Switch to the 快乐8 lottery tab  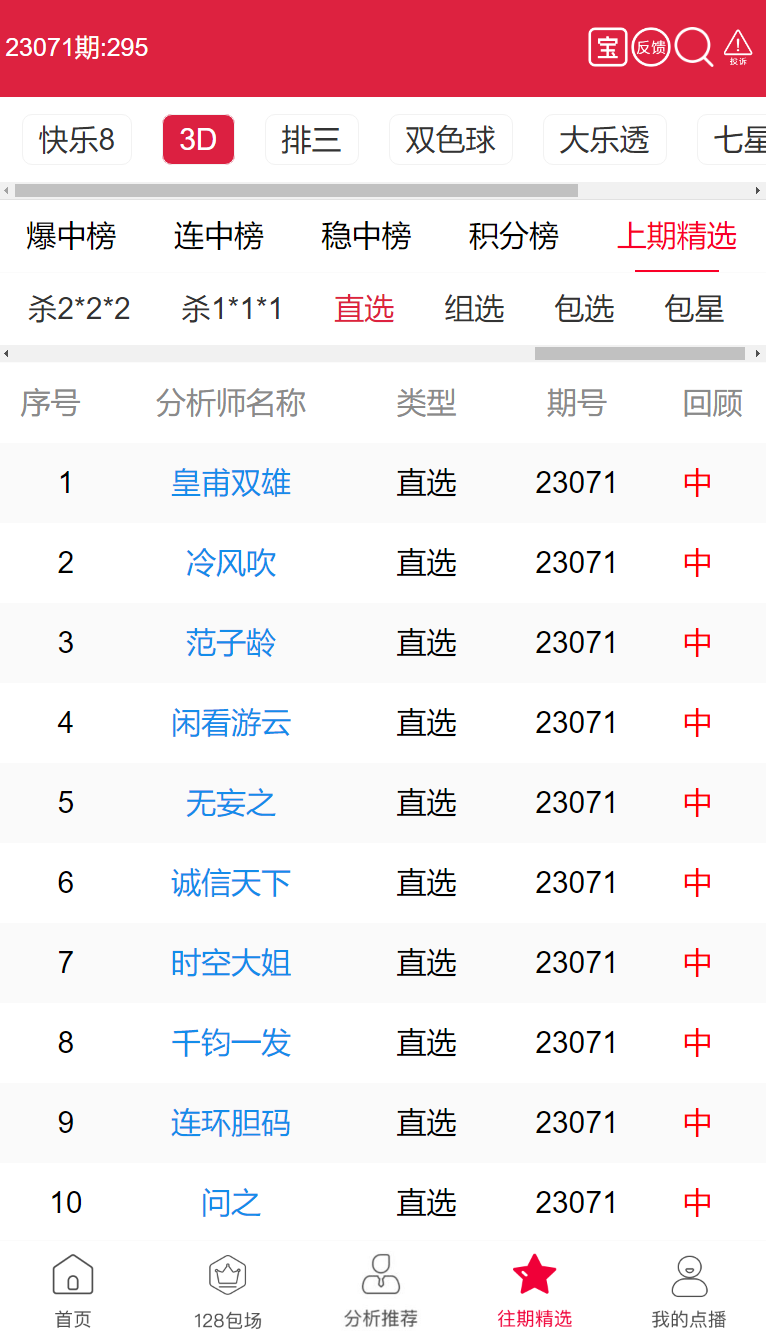click(77, 140)
